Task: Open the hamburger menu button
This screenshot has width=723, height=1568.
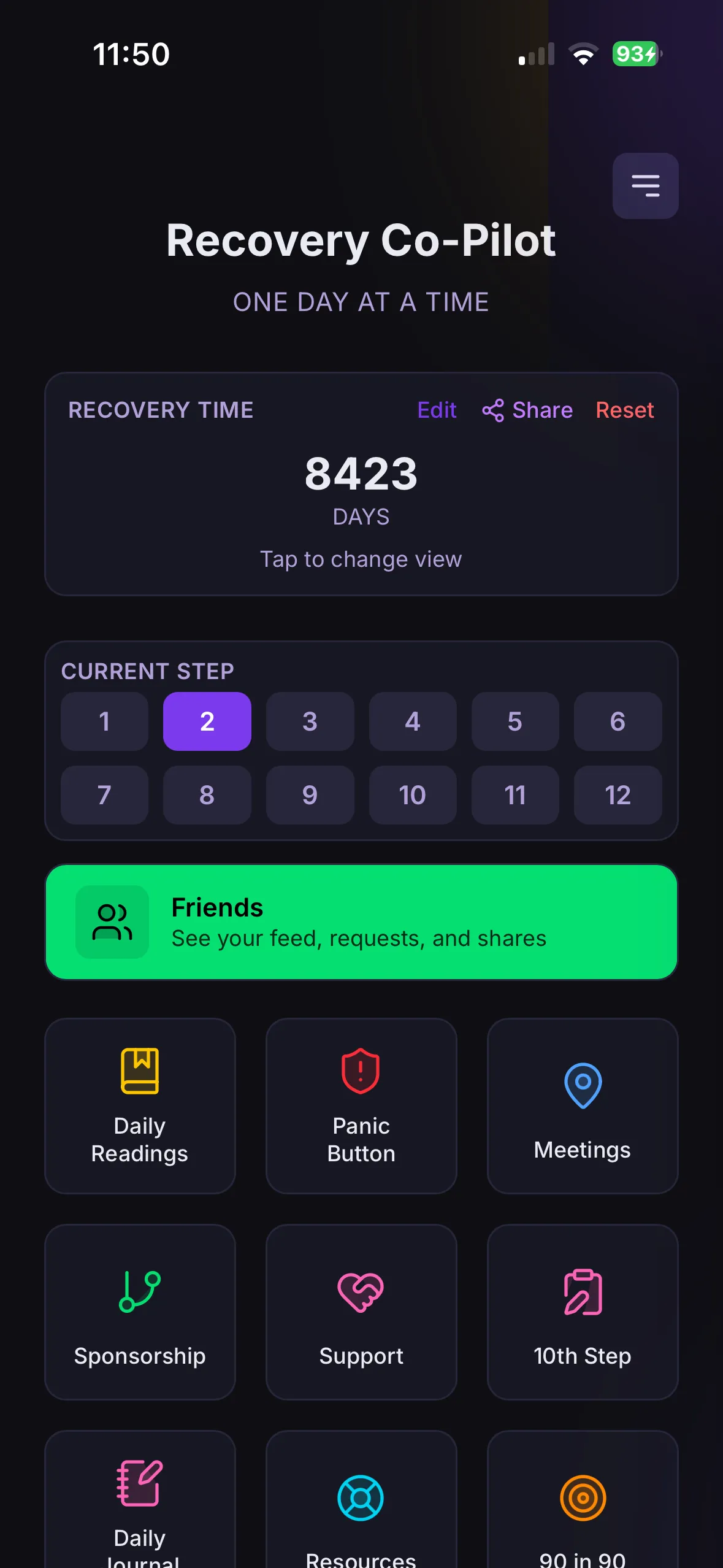Action: [645, 186]
